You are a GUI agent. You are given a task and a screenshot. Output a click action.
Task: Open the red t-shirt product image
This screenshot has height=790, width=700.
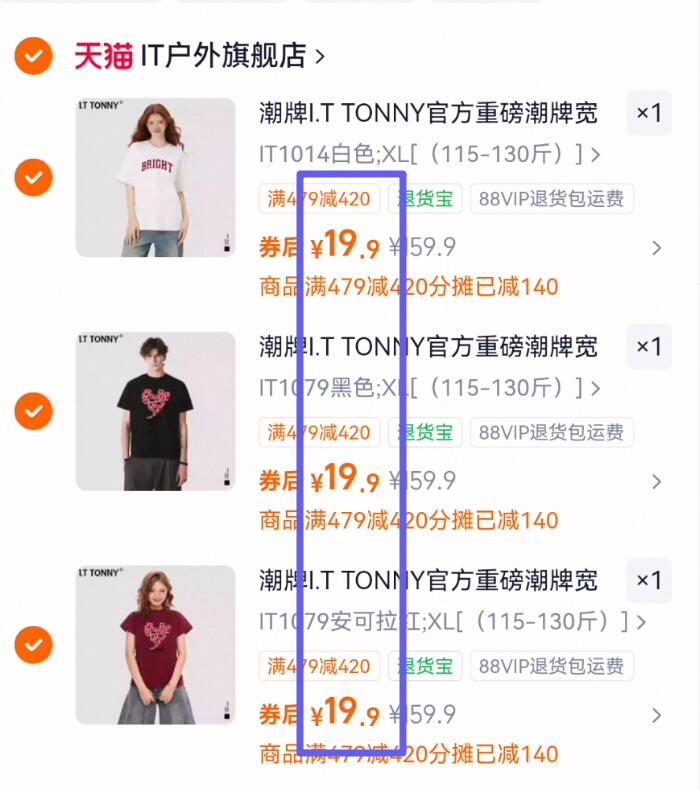pos(155,645)
